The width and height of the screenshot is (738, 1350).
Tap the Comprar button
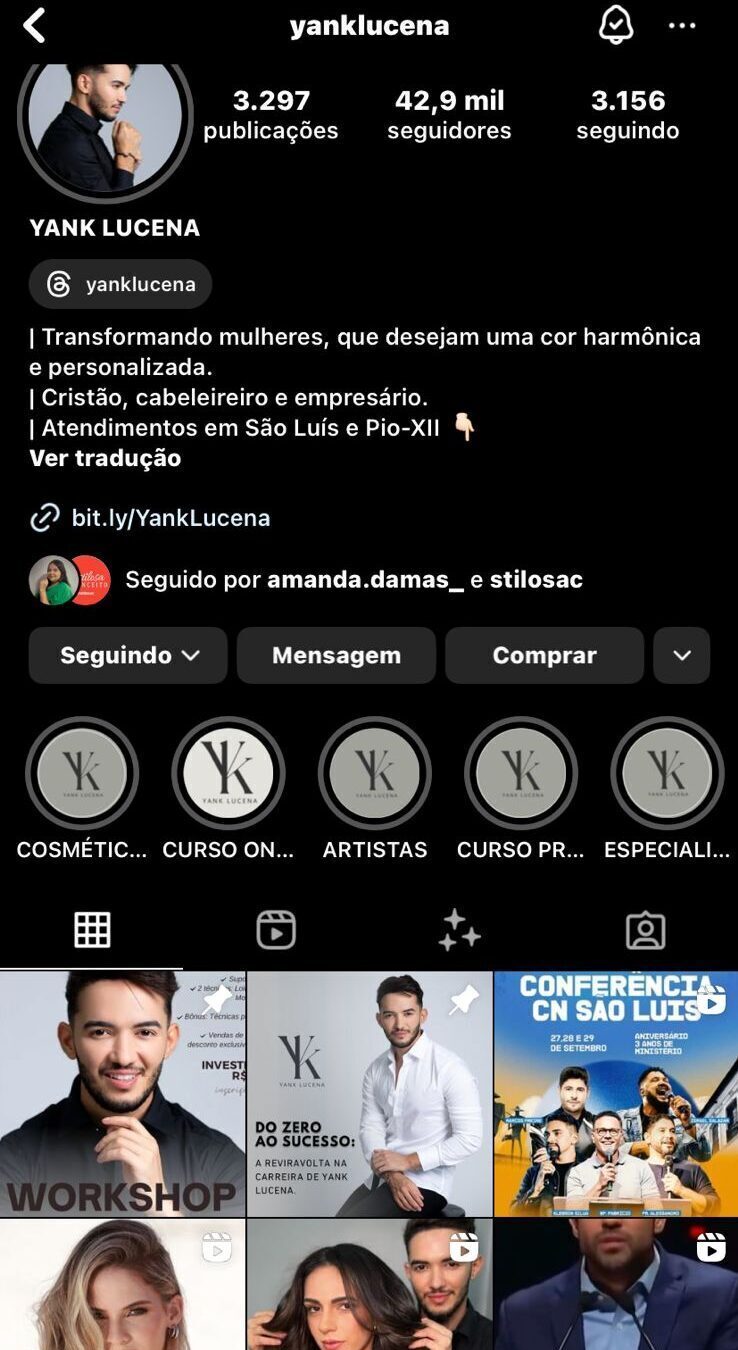coord(543,655)
